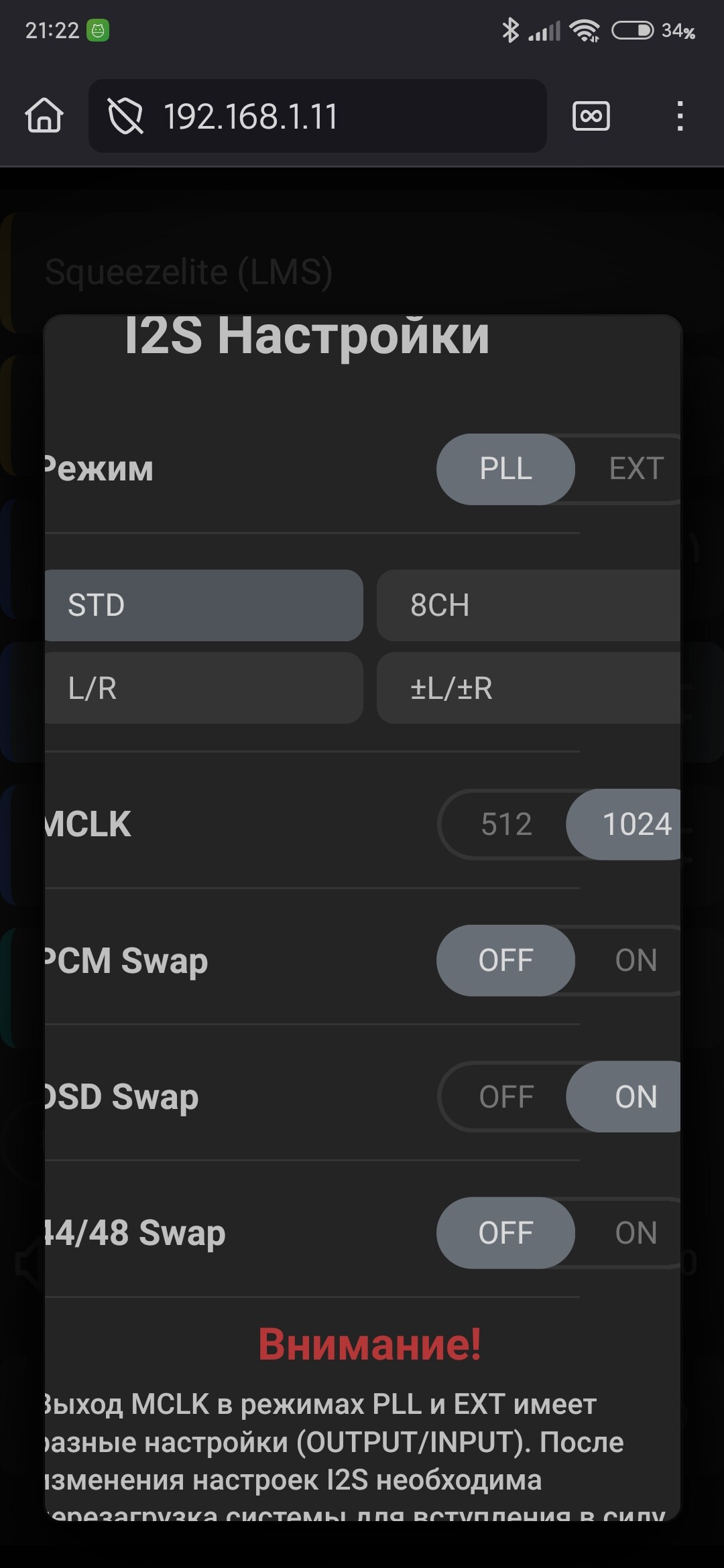Select the ±L/±R channel option
This screenshot has height=1568, width=724.
click(528, 688)
